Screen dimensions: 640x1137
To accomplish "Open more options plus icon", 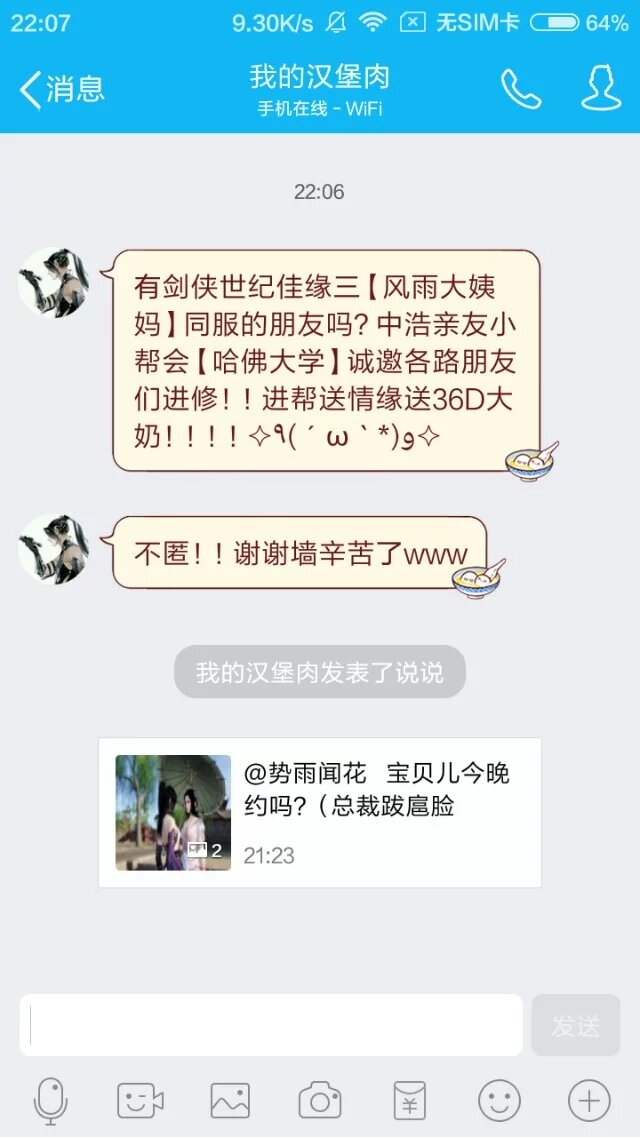I will click(589, 1102).
